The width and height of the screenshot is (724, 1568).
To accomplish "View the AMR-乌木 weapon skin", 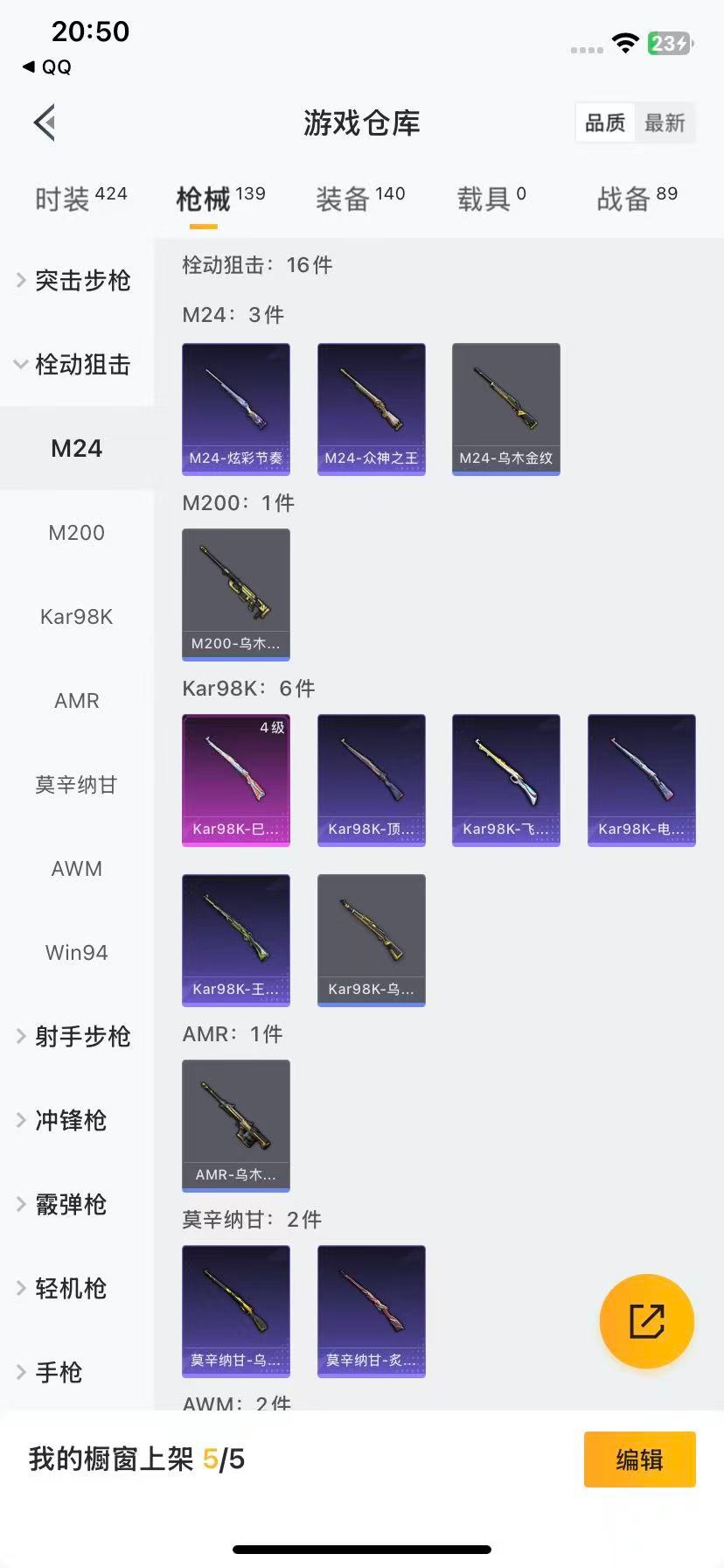I will click(x=235, y=1125).
